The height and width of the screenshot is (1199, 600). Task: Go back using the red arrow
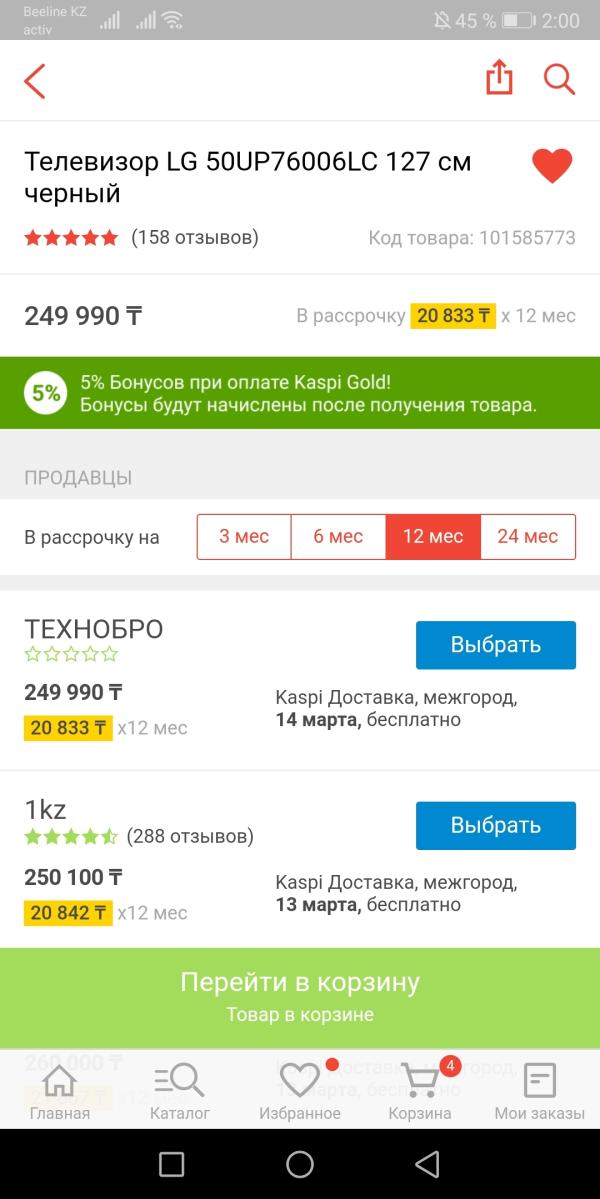[34, 80]
